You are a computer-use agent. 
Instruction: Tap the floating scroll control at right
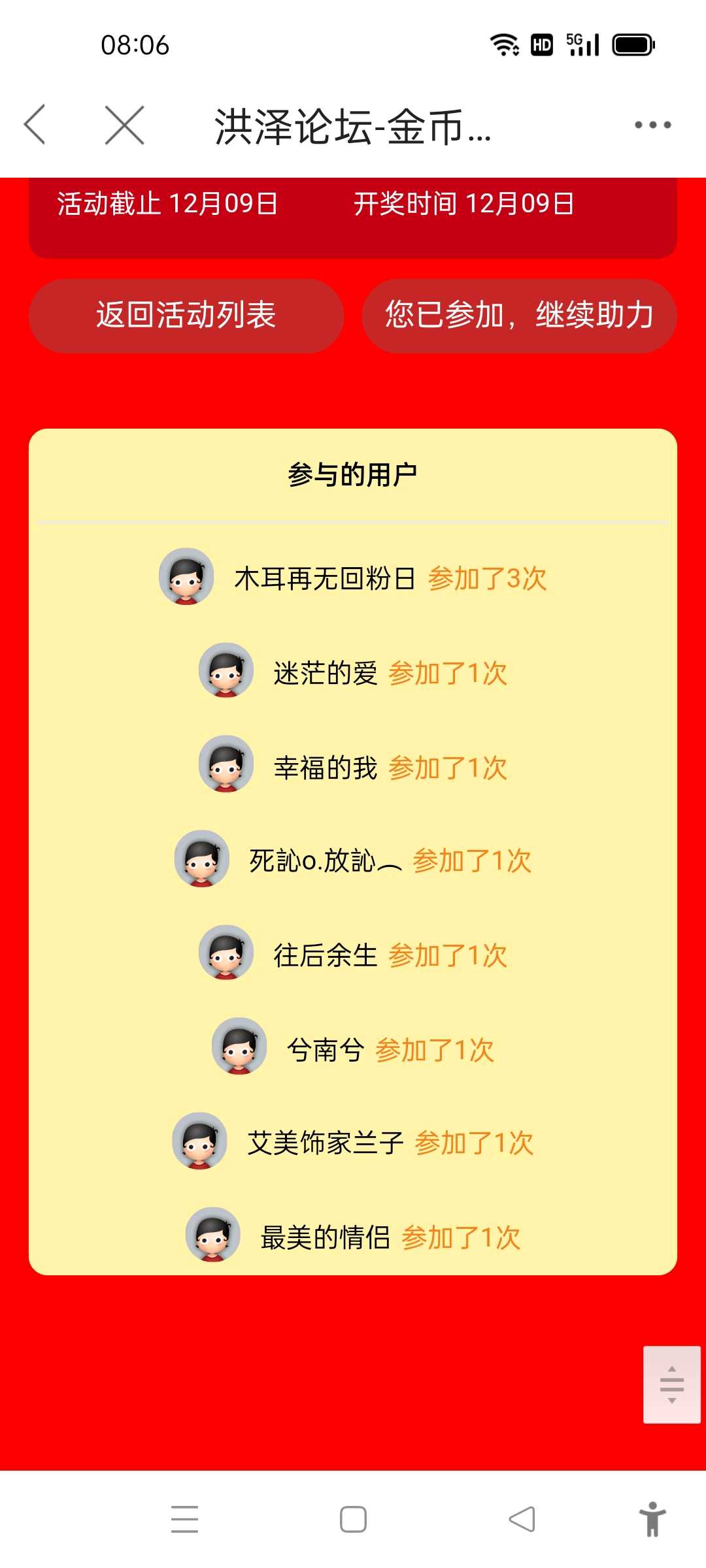tap(672, 1384)
